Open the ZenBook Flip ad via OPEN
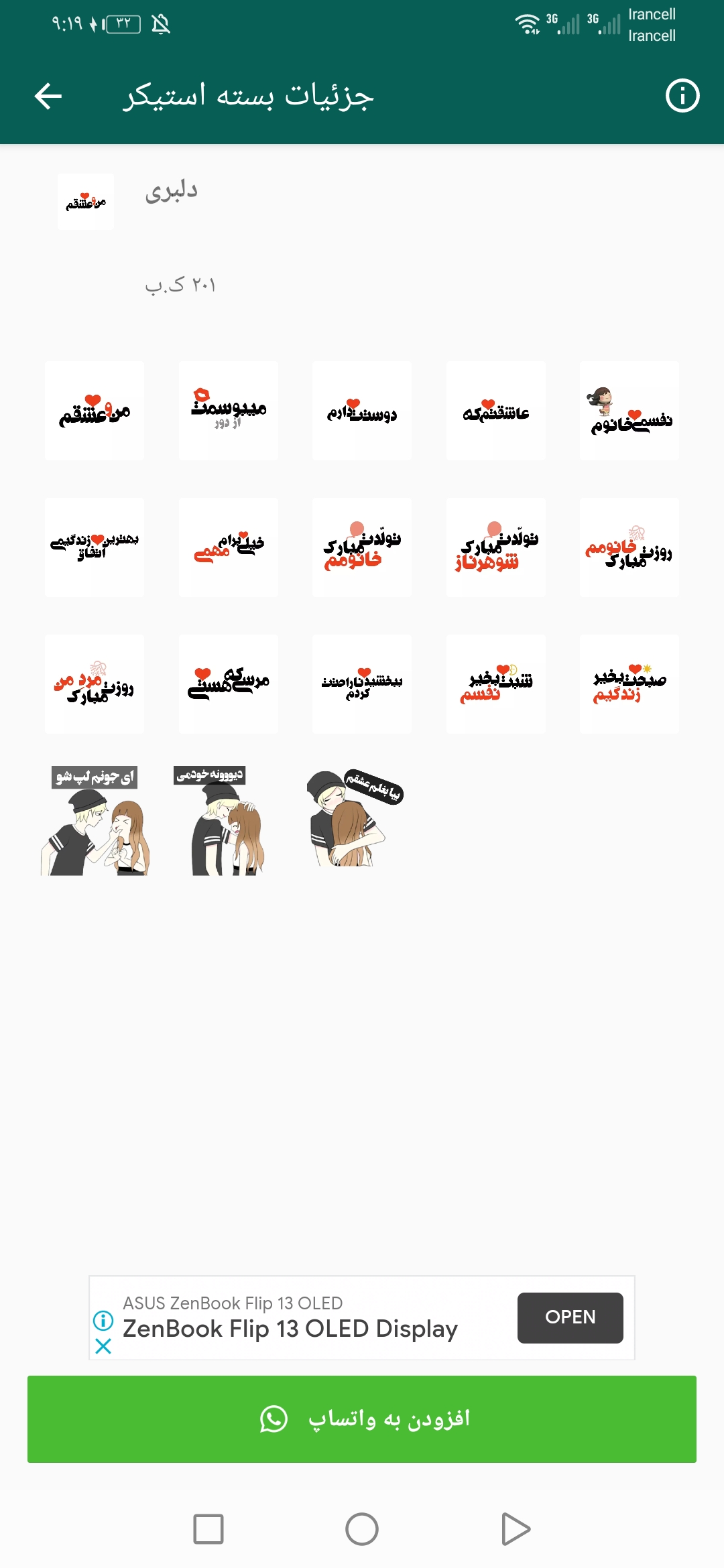Screen dimensions: 724x1568 (x=570, y=1317)
